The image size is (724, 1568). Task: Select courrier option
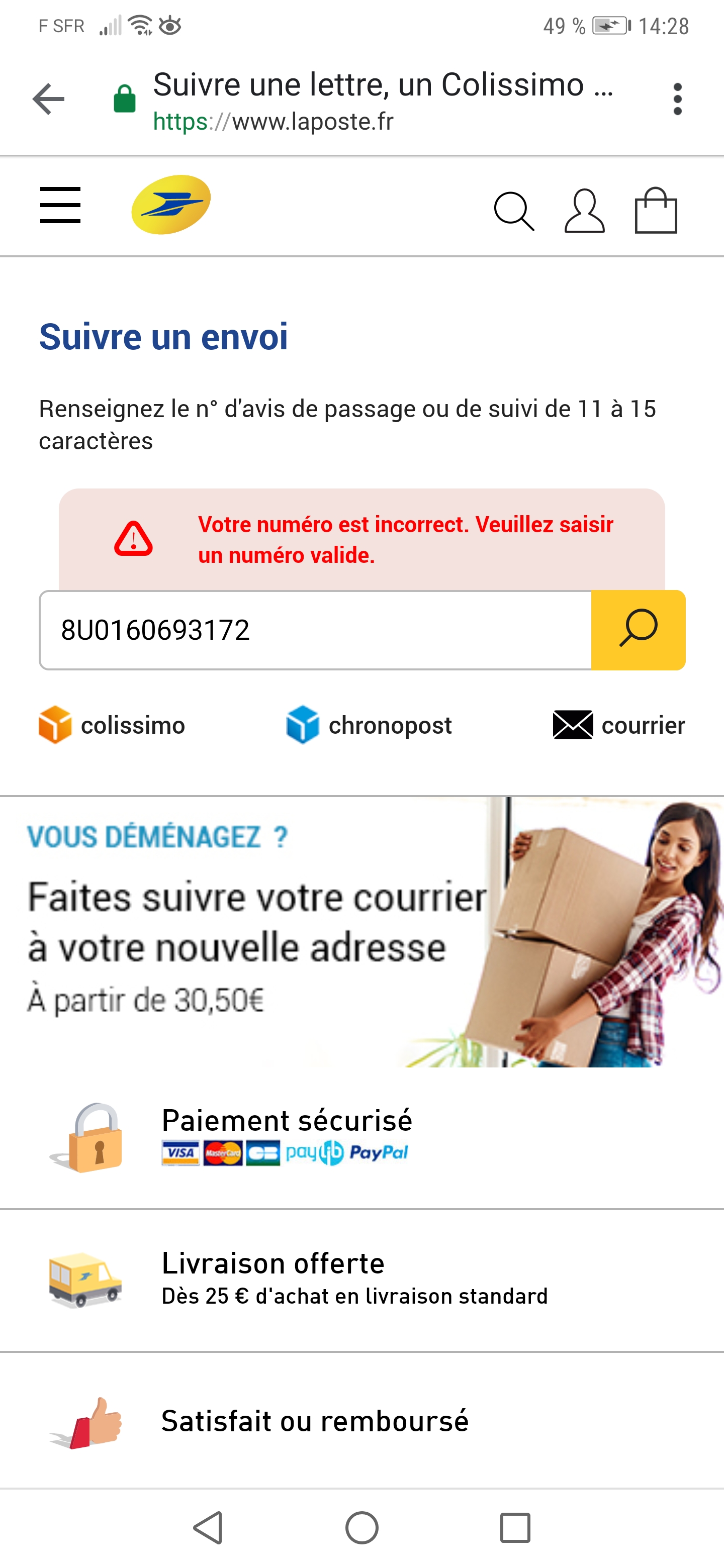click(x=618, y=725)
